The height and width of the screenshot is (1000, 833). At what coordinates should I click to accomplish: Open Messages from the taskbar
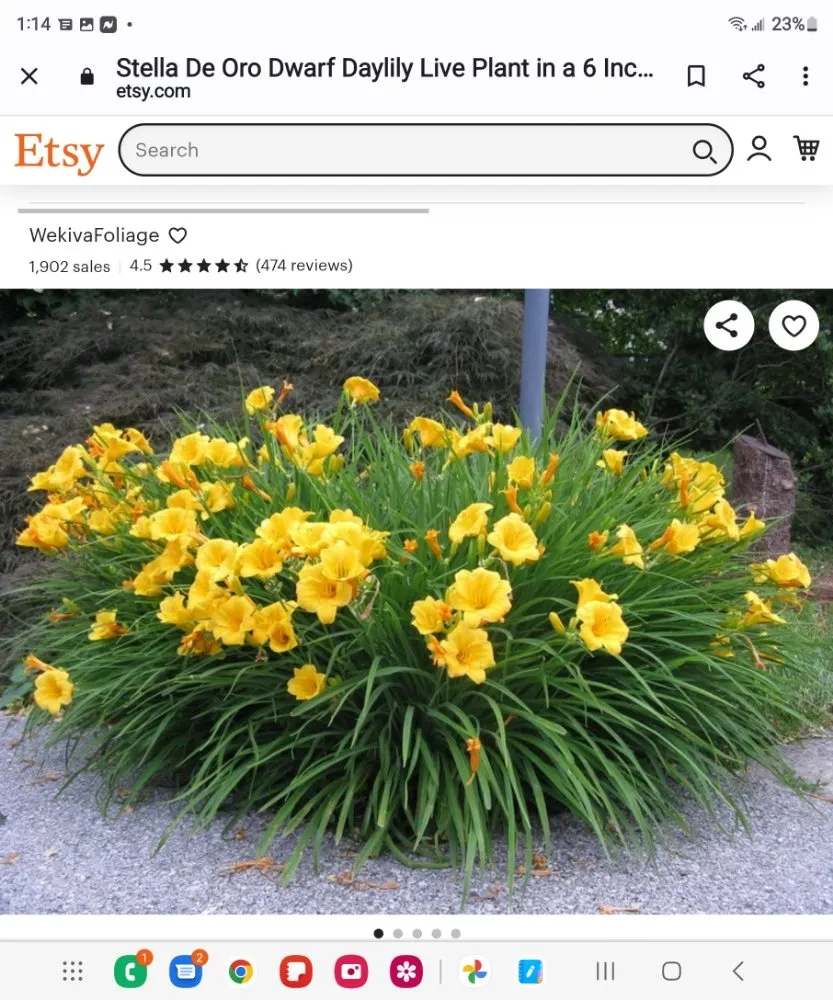[x=186, y=971]
